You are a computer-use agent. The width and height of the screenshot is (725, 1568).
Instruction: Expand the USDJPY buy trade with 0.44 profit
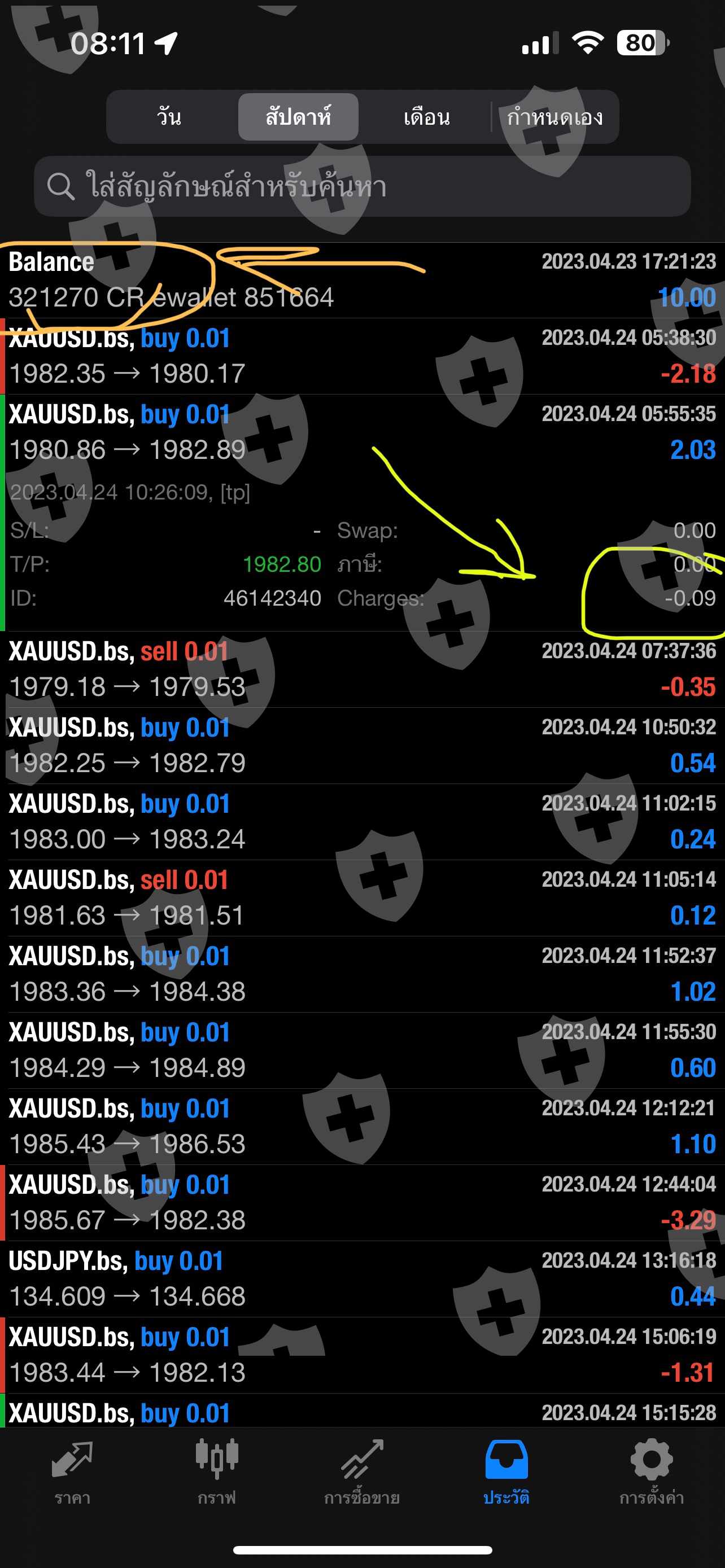point(362,1278)
